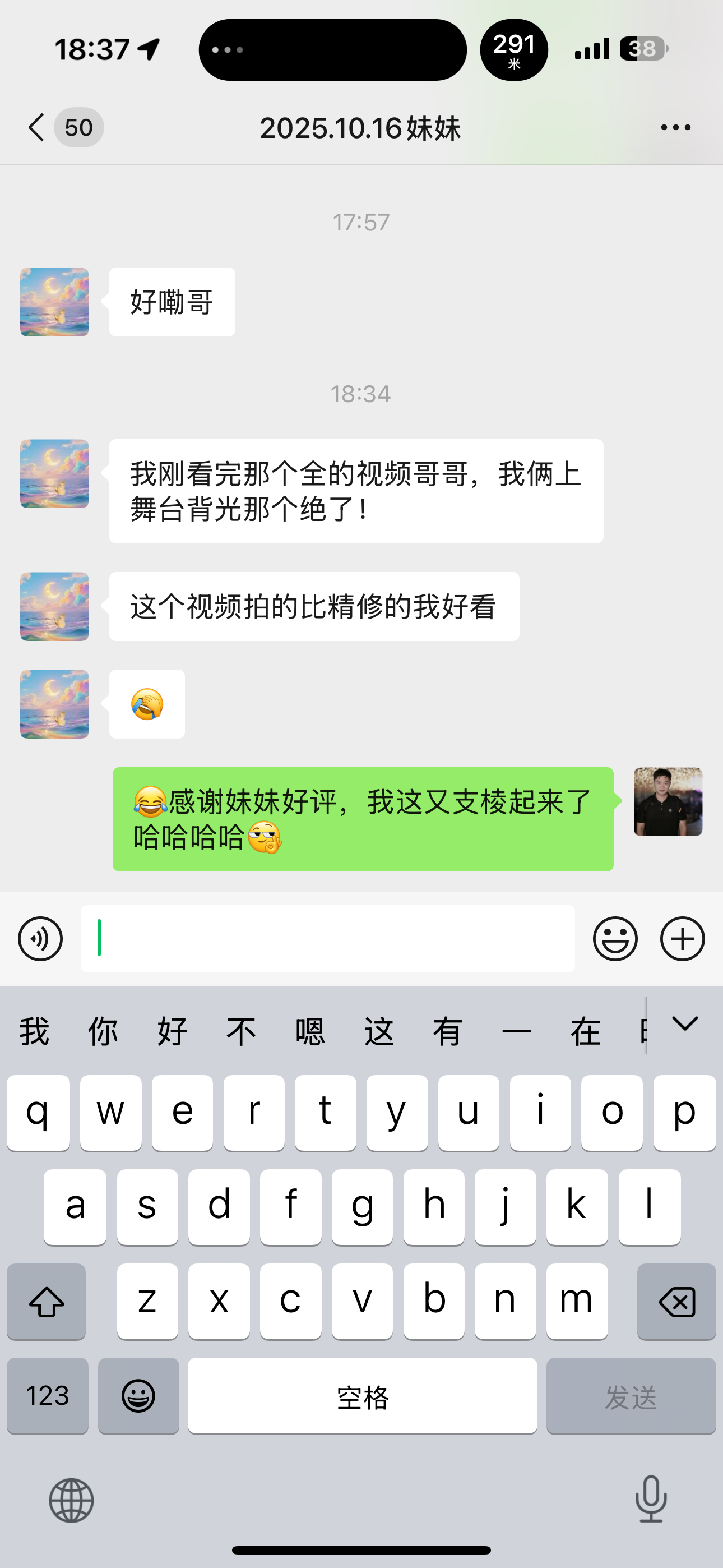723x1568 pixels.
Task: Focus the message text field
Action: point(327,939)
